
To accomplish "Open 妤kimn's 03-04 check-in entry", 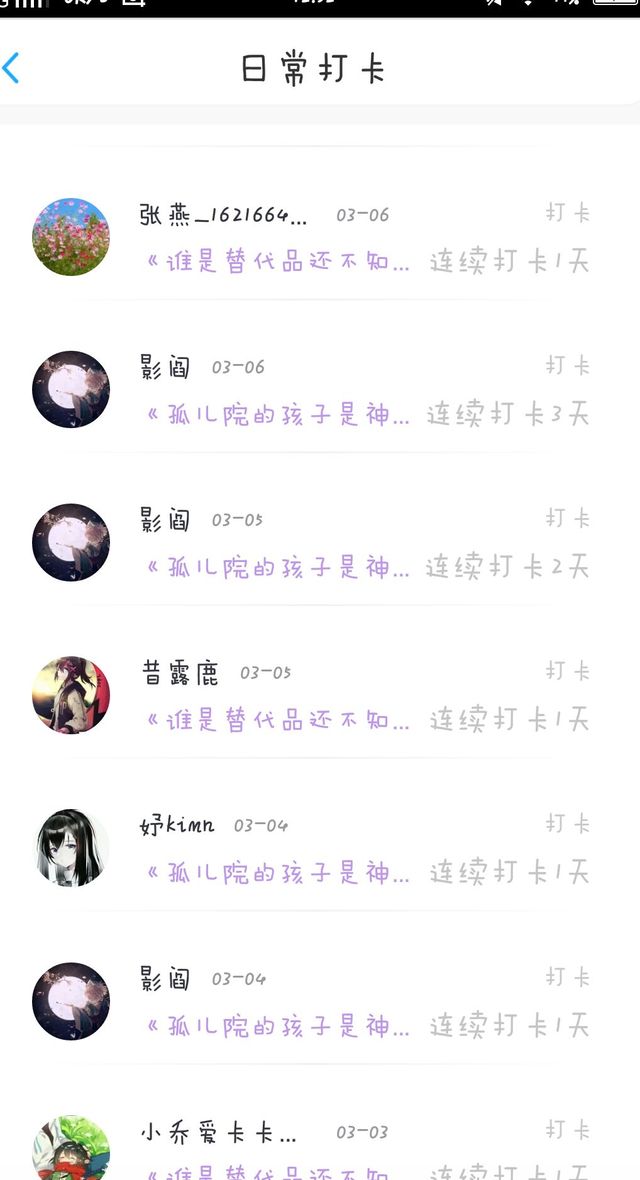I will [320, 848].
